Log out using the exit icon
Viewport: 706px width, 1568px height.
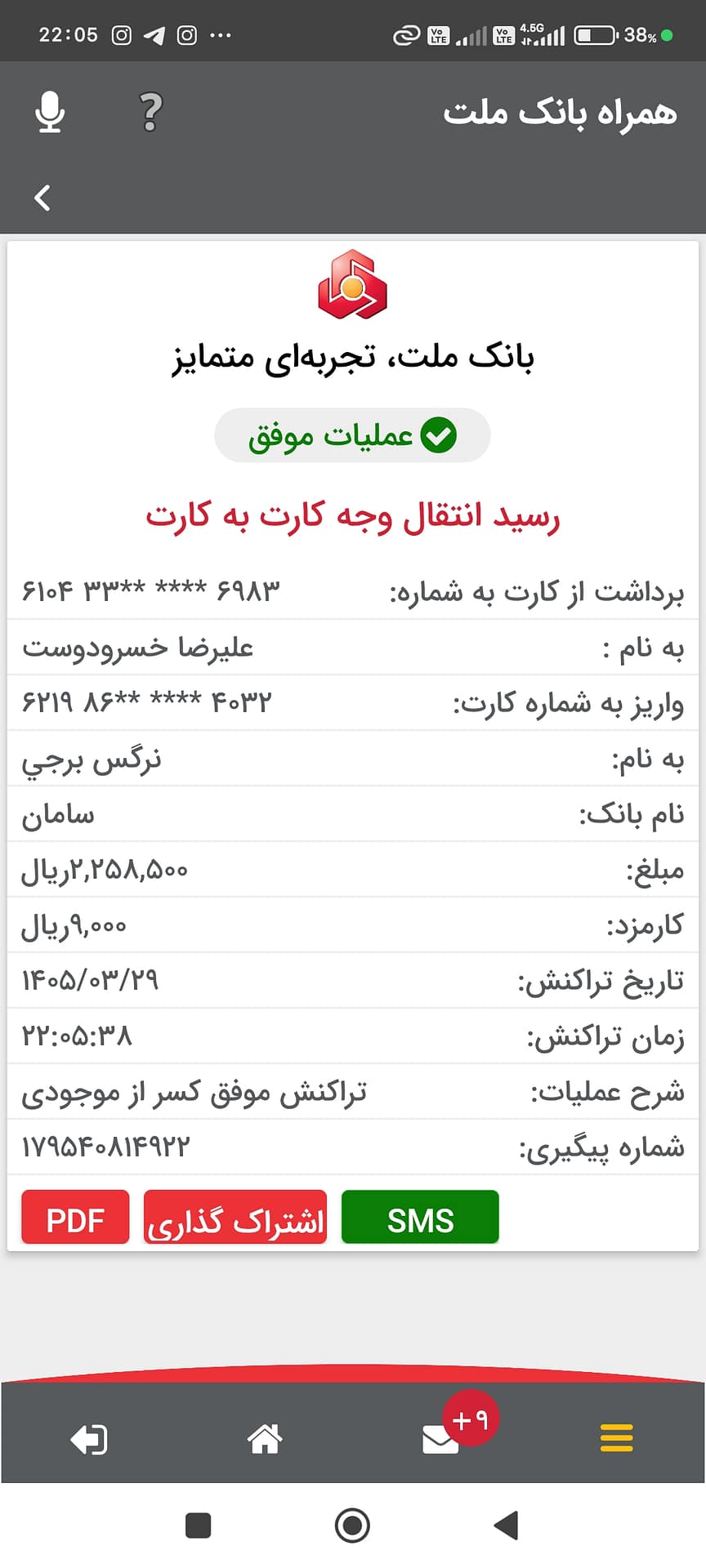[88, 1439]
